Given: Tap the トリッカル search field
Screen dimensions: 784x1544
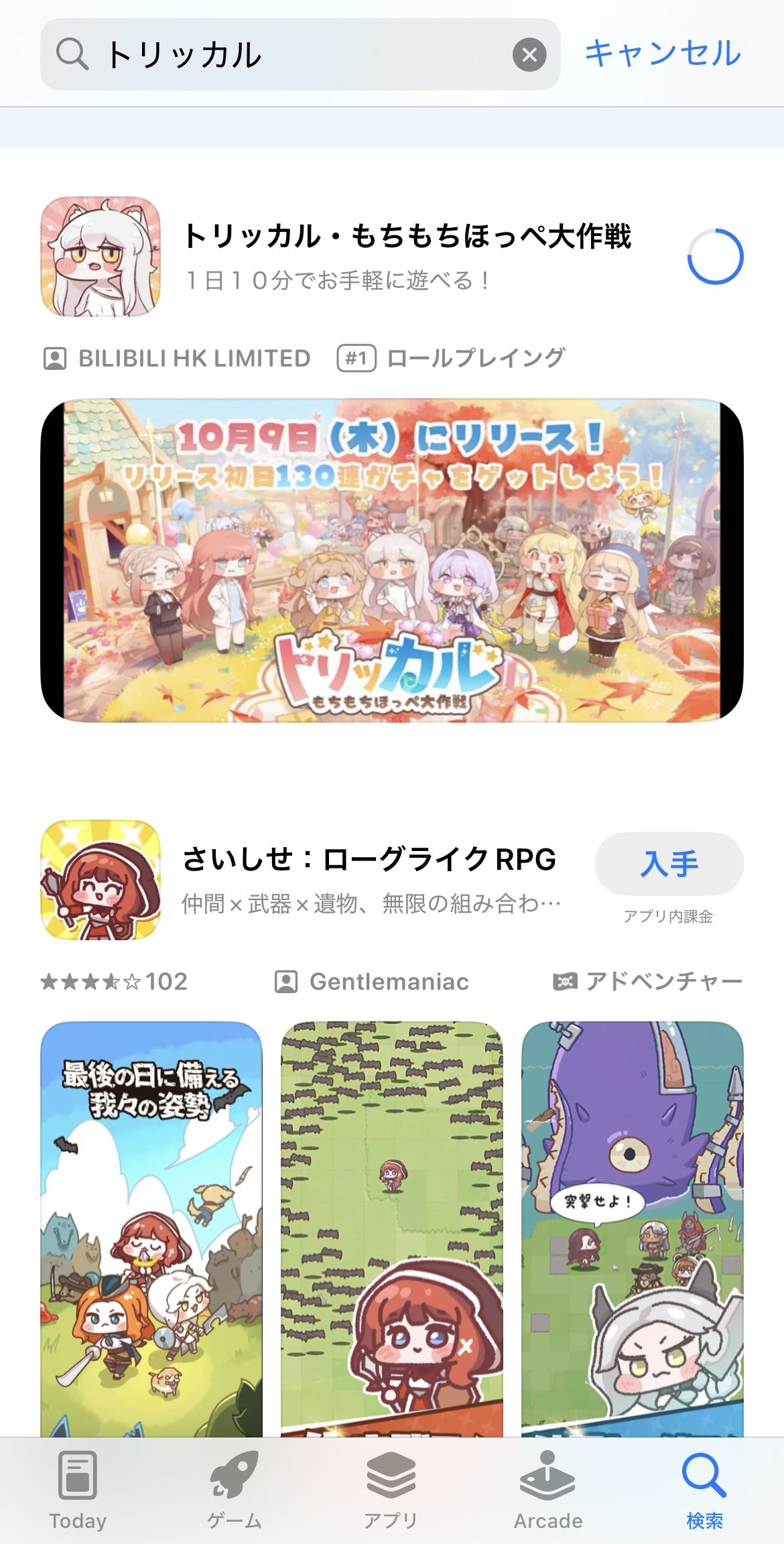Looking at the screenshot, I should (x=302, y=55).
